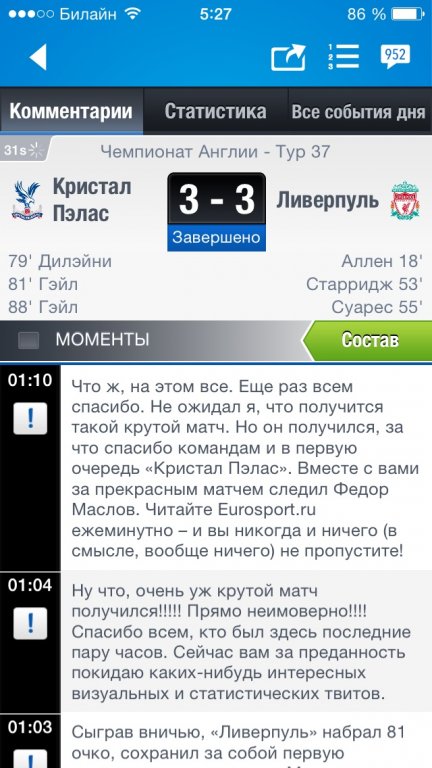Select the Комментарии tab
This screenshot has height=768, width=432.
point(72,111)
